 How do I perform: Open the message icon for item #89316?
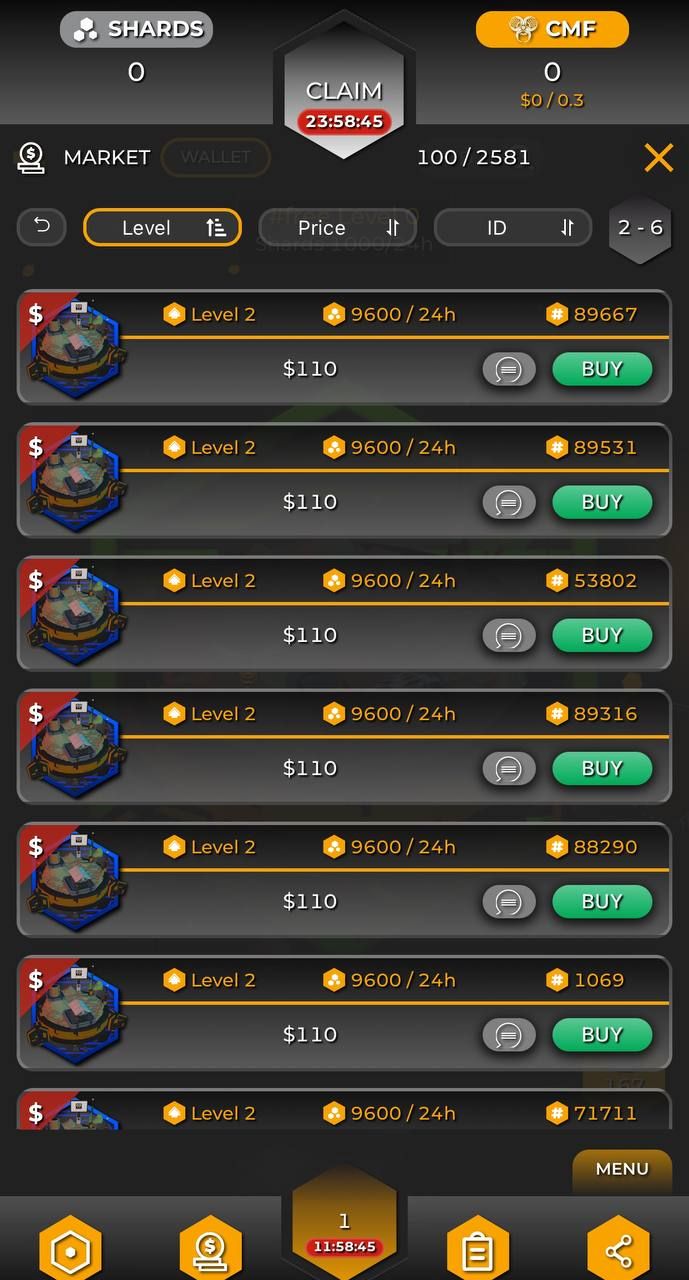coord(508,768)
